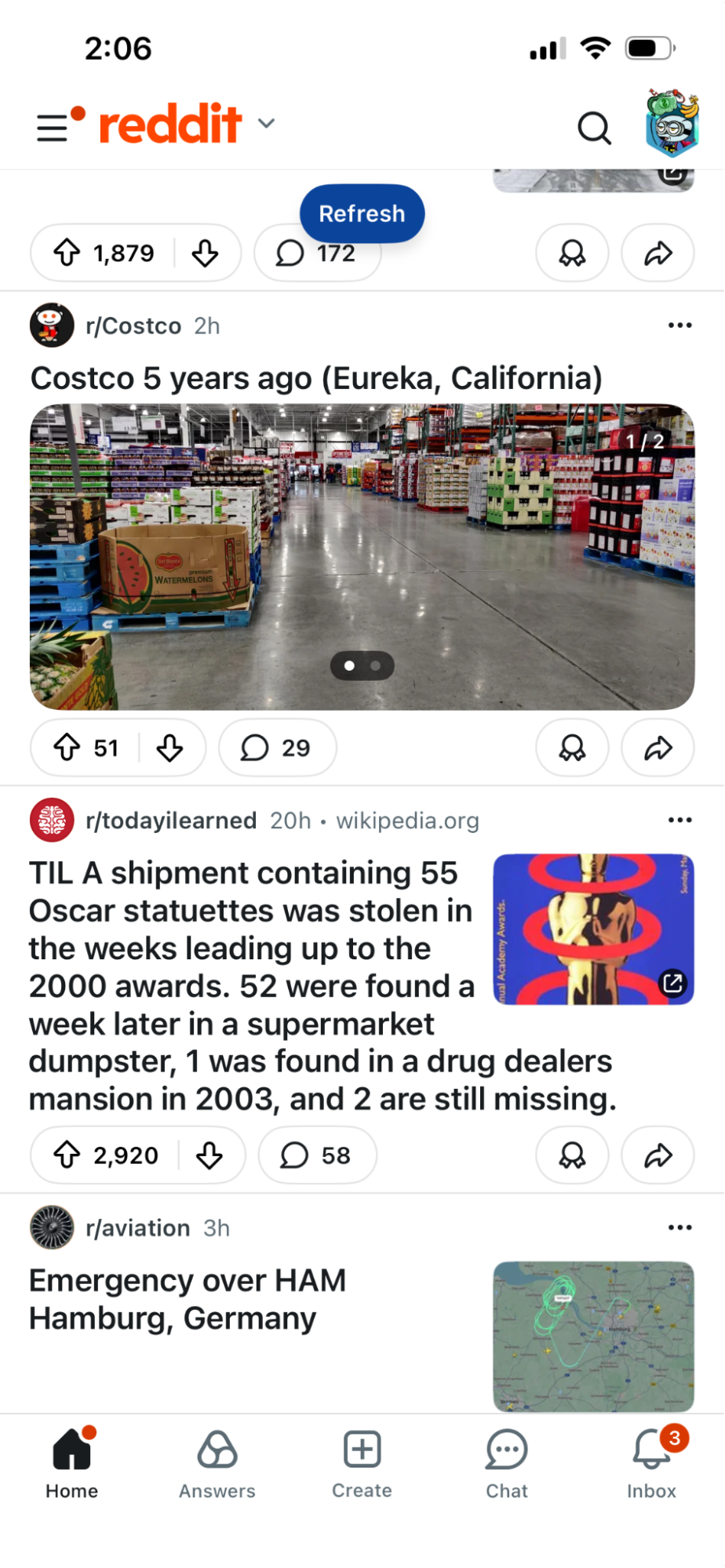Give an award to the Costco post

[x=572, y=748]
